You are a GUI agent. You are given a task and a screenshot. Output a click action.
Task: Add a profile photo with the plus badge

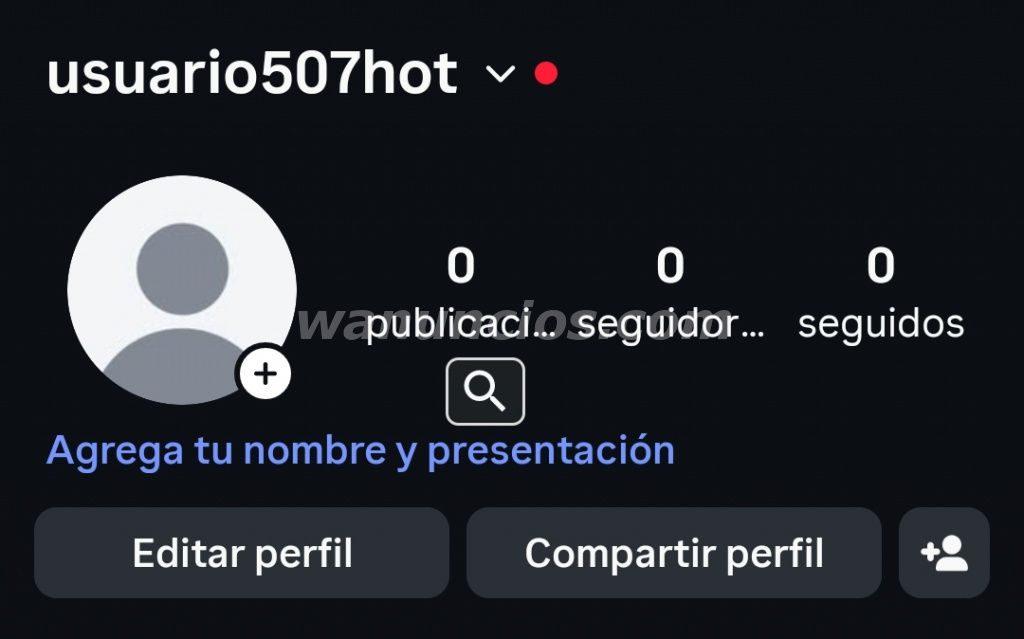tap(264, 375)
